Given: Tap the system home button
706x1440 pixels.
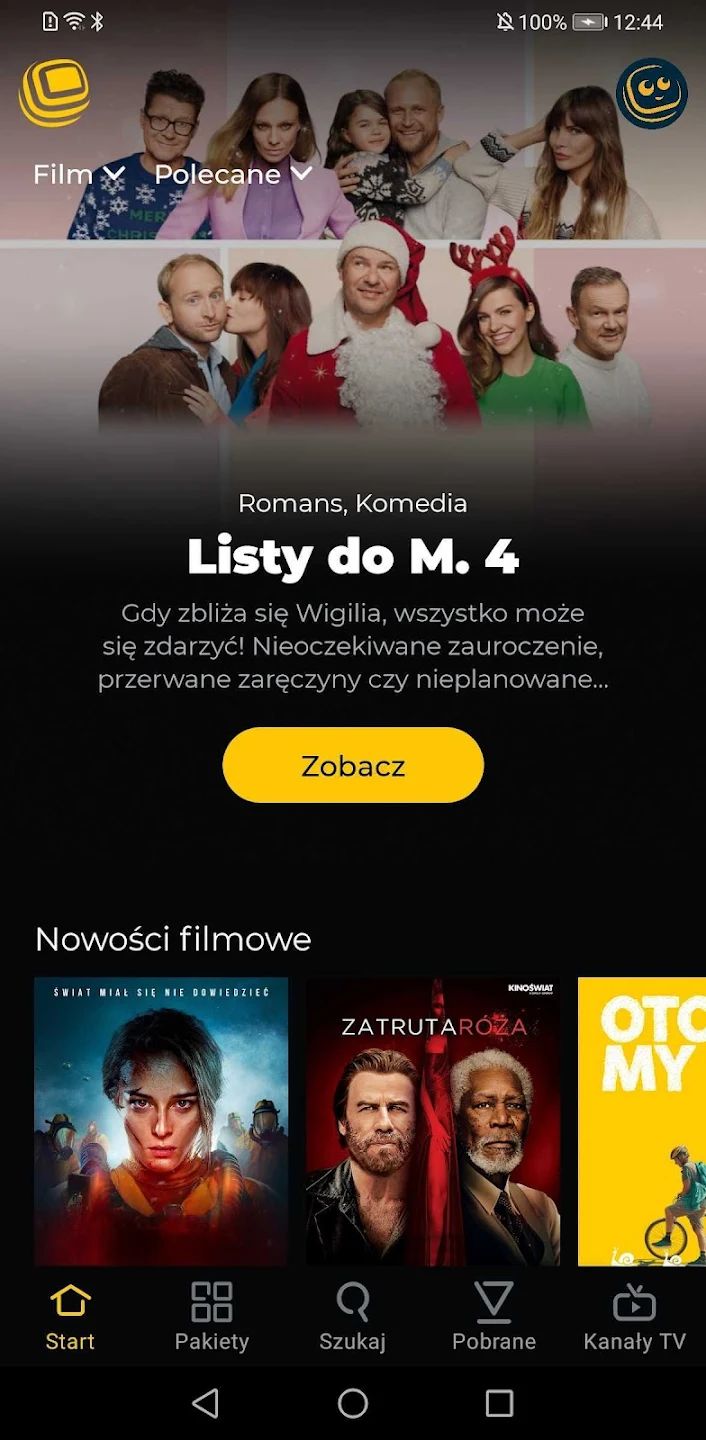Looking at the screenshot, I should click(353, 1403).
